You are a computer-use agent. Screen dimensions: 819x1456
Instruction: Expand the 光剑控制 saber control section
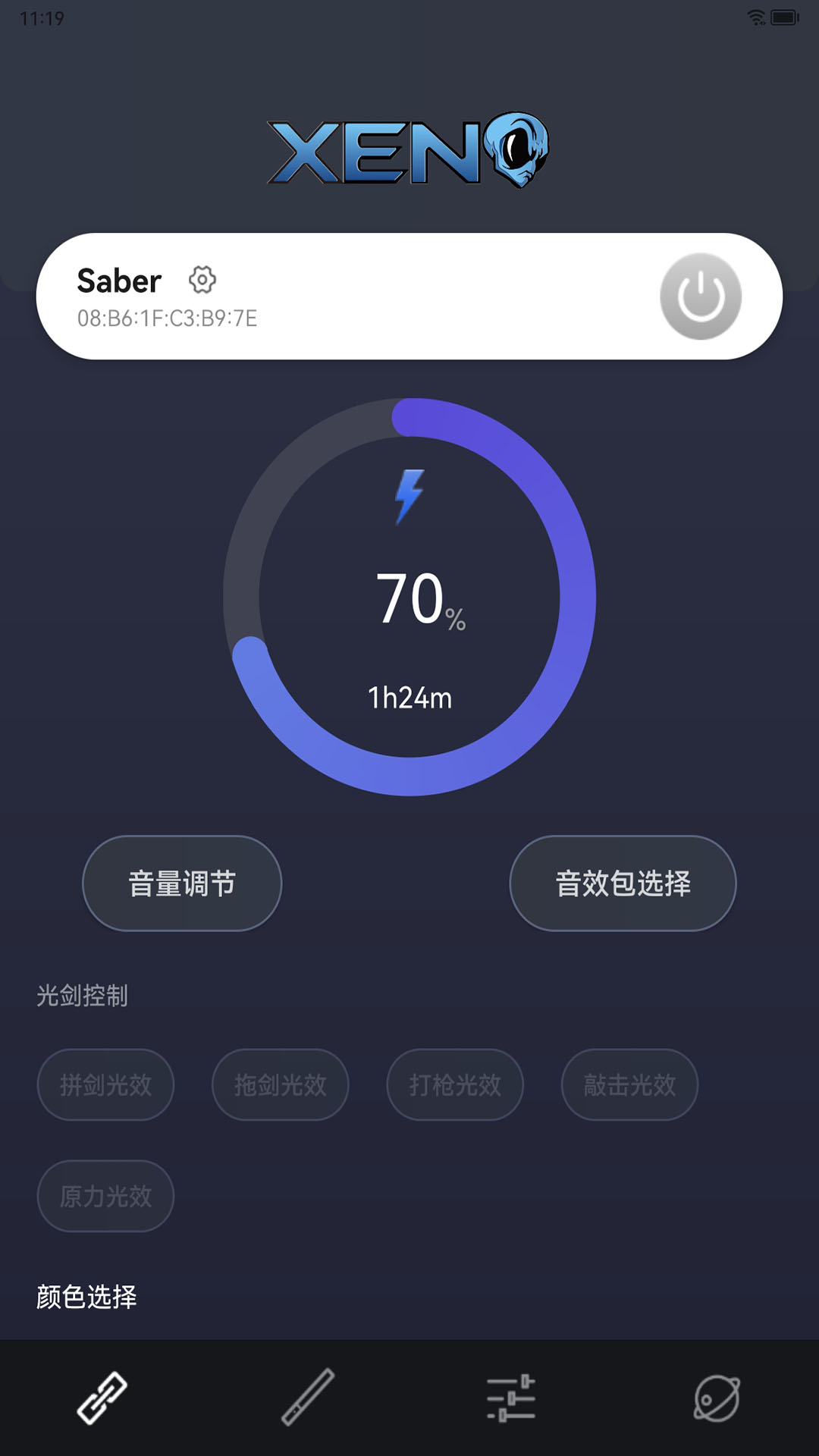point(85,996)
